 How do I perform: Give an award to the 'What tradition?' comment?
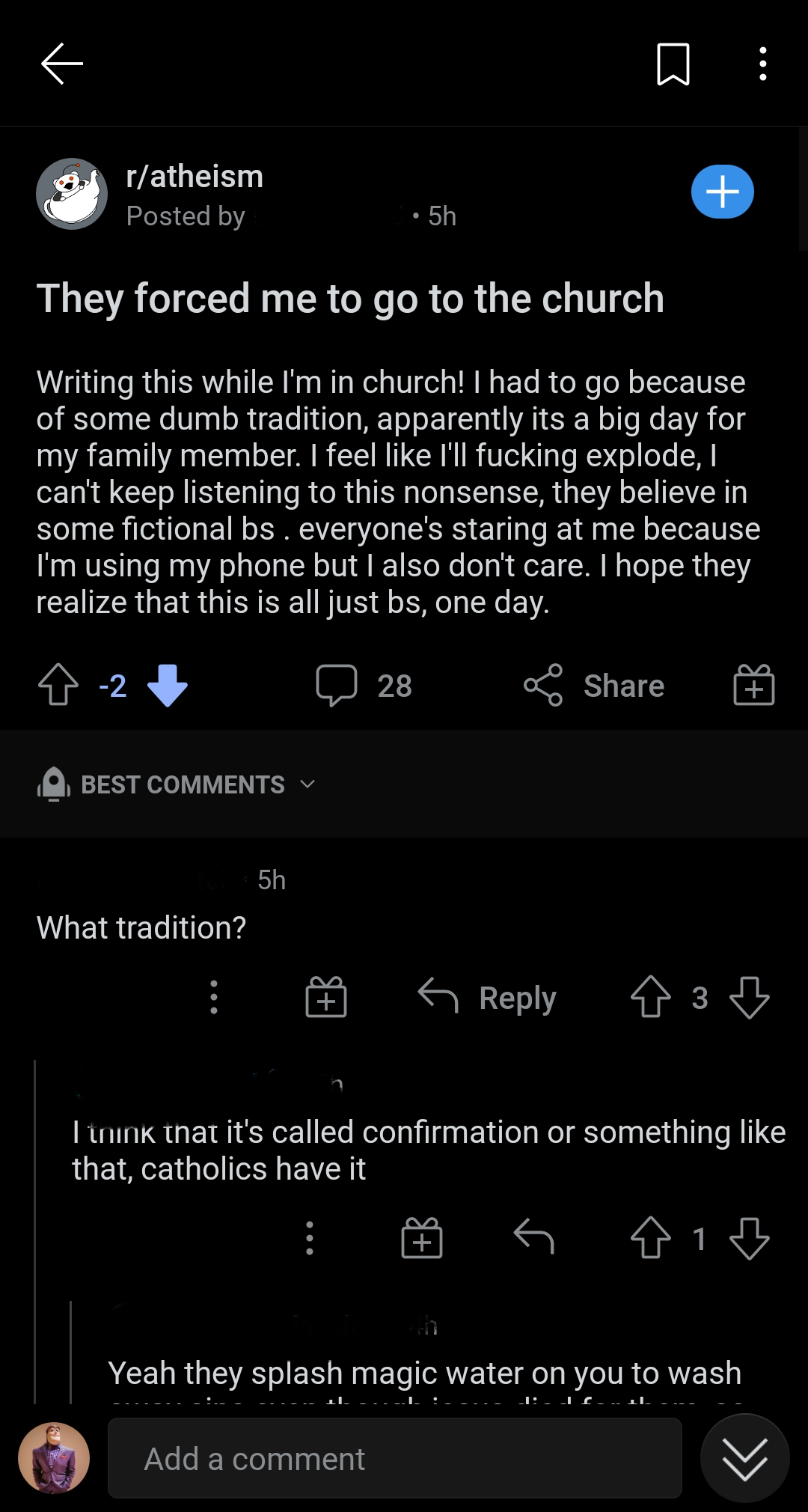[x=325, y=997]
